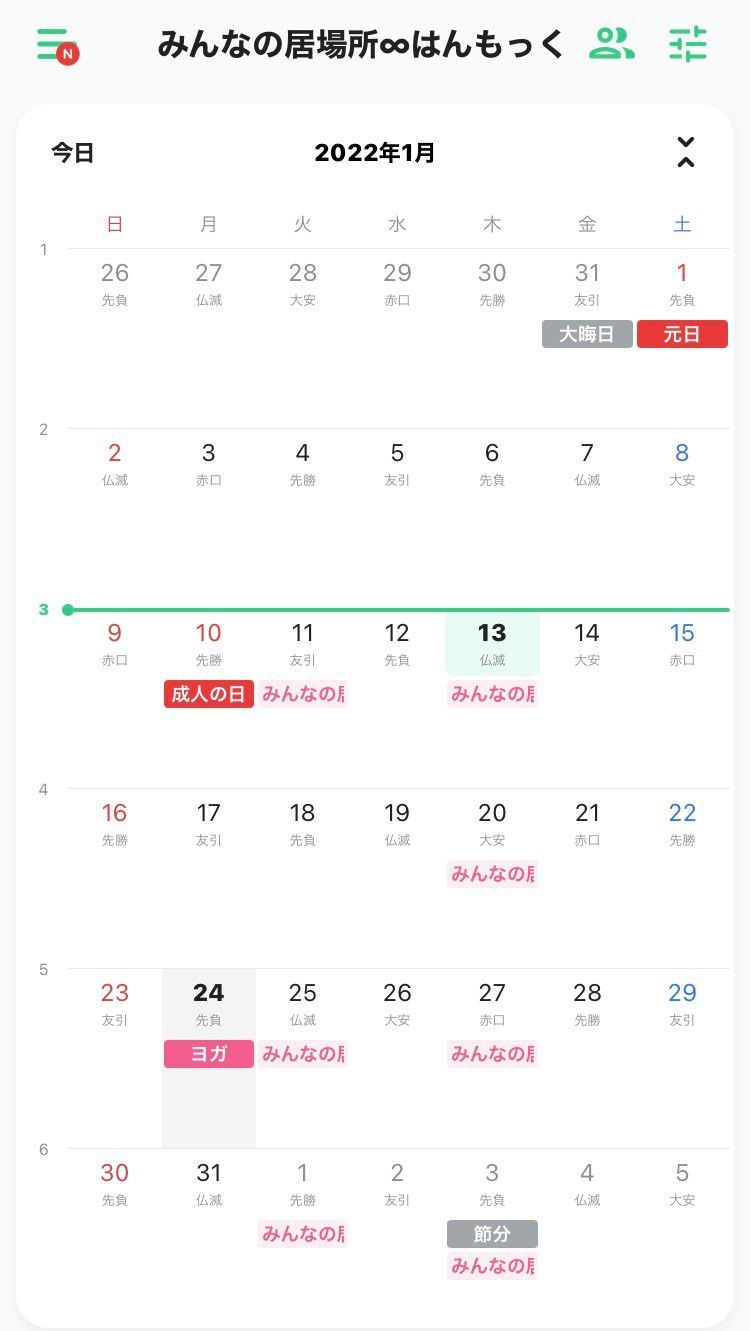The width and height of the screenshot is (750, 1331).
Task: Open the members icon
Action: 611,44
